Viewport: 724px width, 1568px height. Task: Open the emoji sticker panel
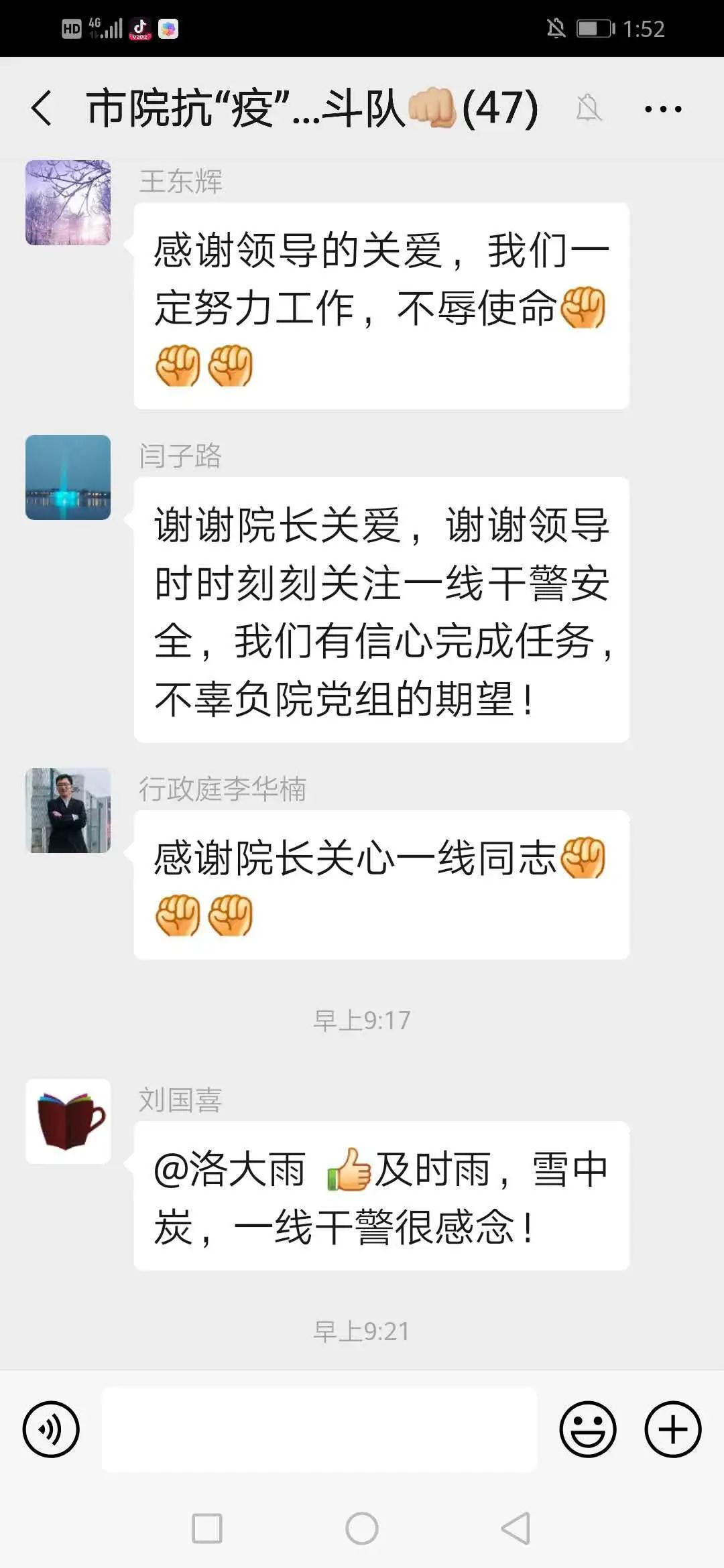click(587, 1429)
